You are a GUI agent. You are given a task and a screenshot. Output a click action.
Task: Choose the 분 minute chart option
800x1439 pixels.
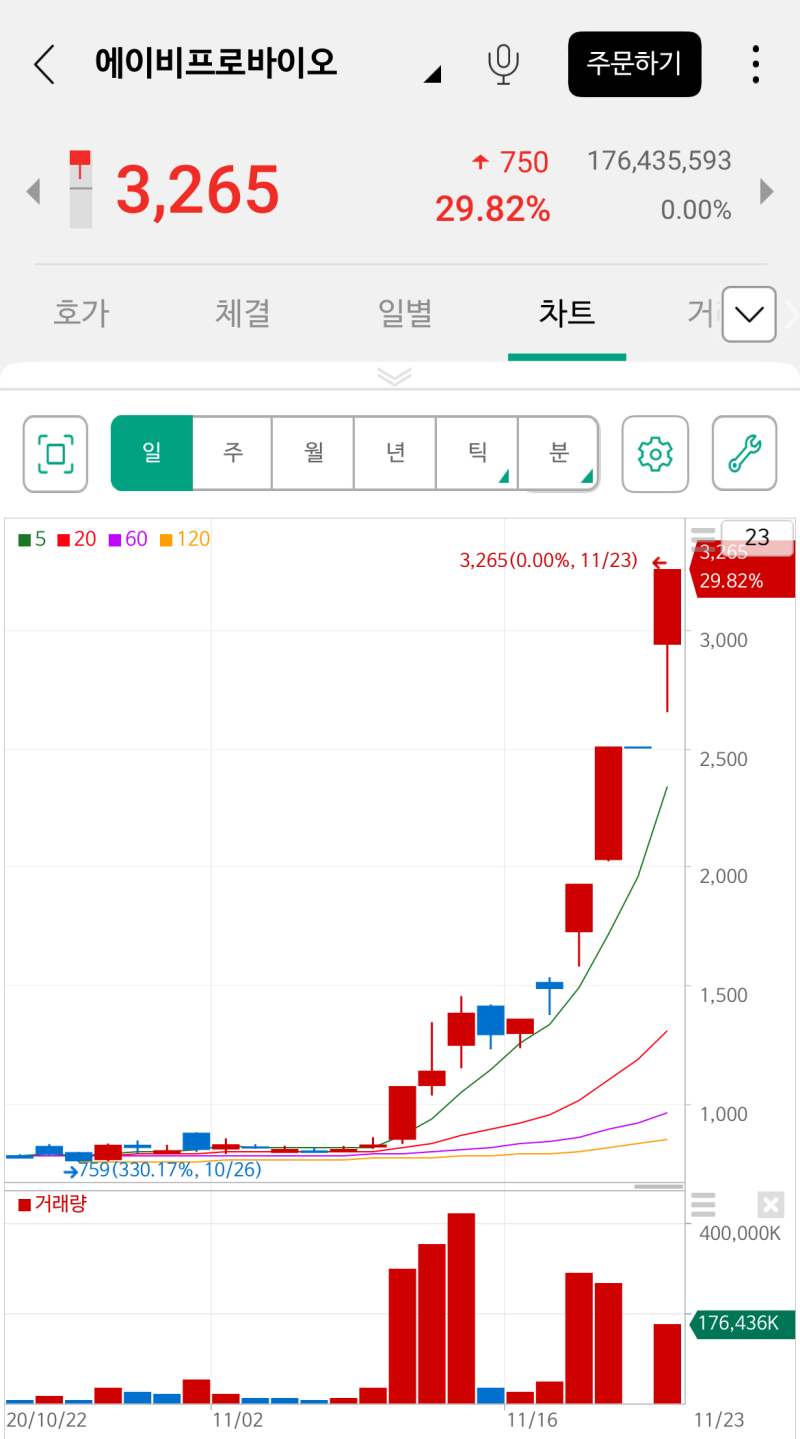point(558,454)
